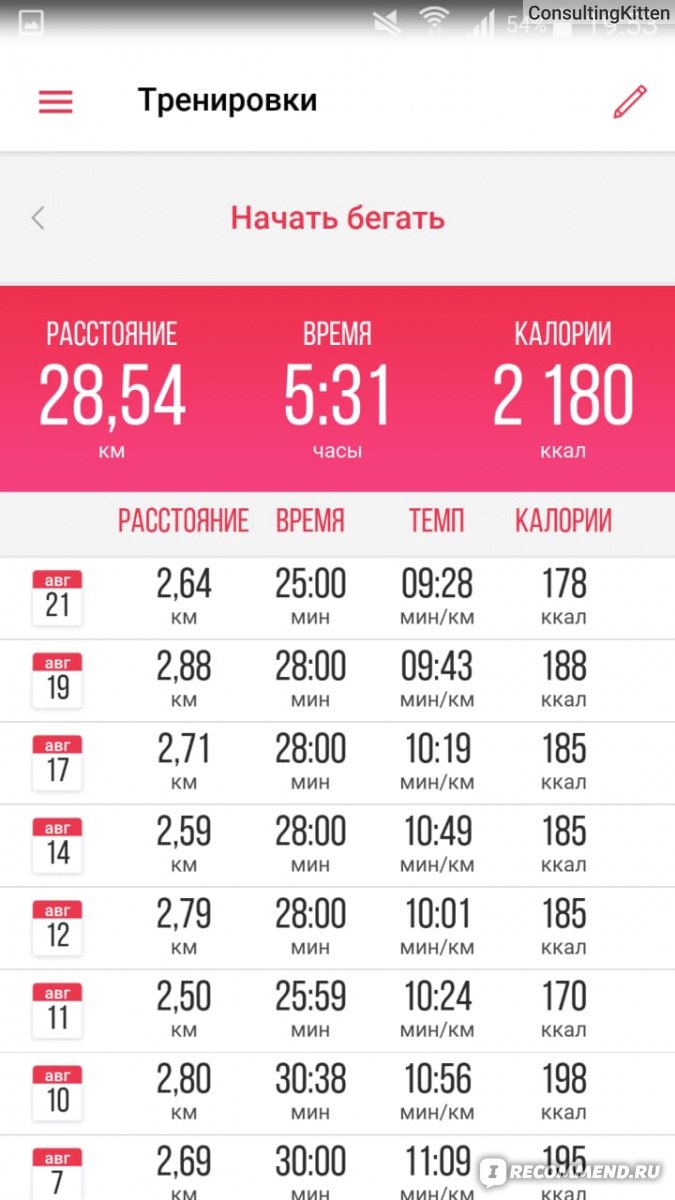
Task: Open the hamburger drawer menu
Action: coord(56,102)
